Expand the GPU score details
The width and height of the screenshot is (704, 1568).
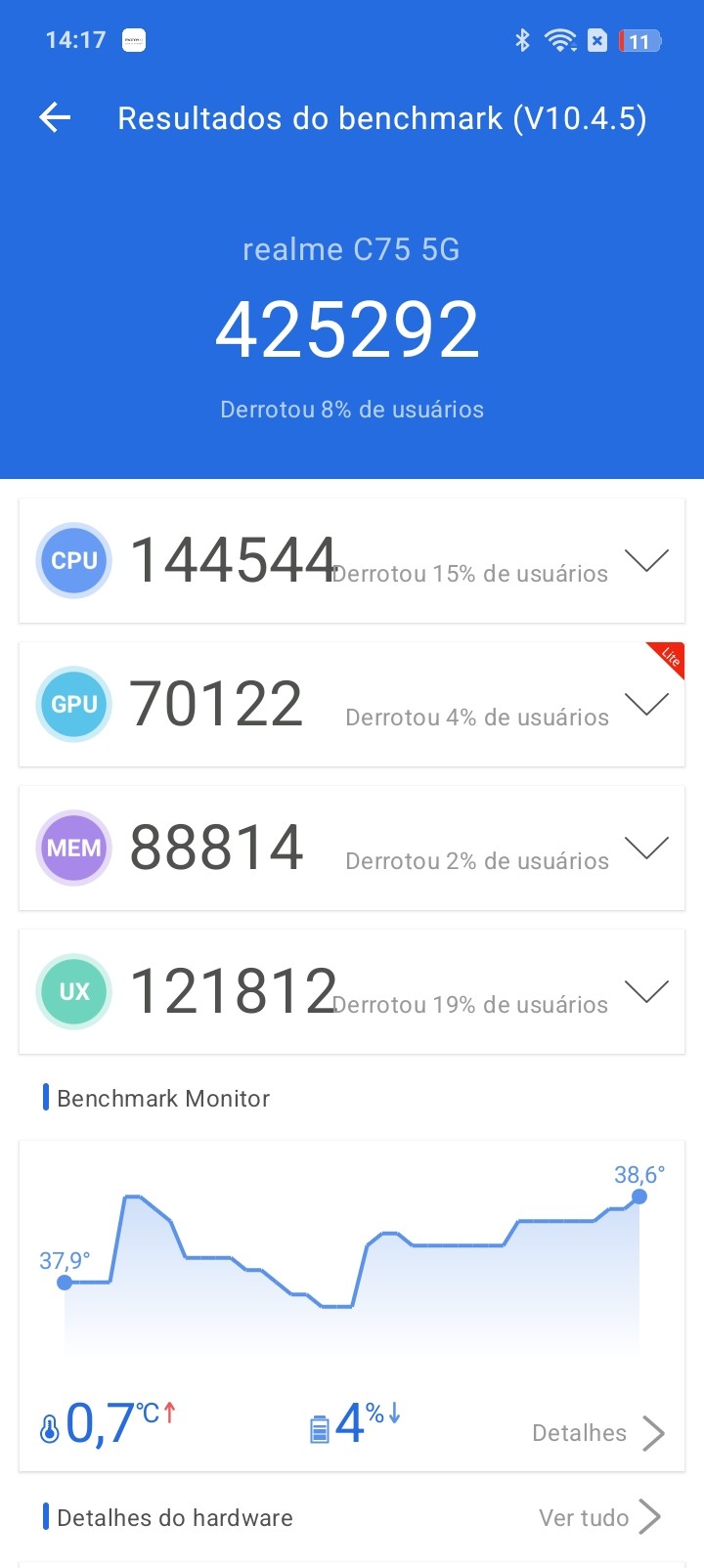click(x=646, y=704)
